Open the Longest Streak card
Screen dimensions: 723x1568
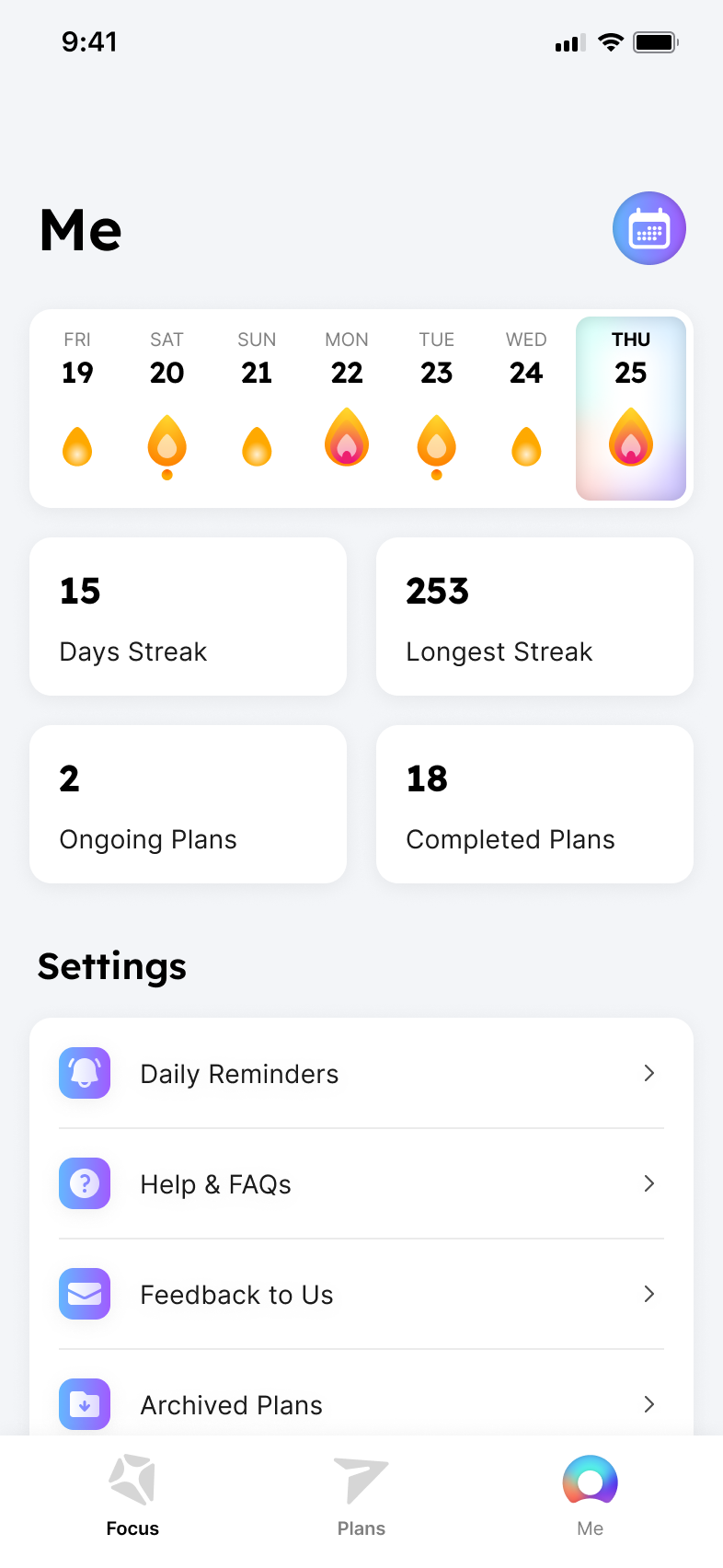pyautogui.click(x=534, y=617)
